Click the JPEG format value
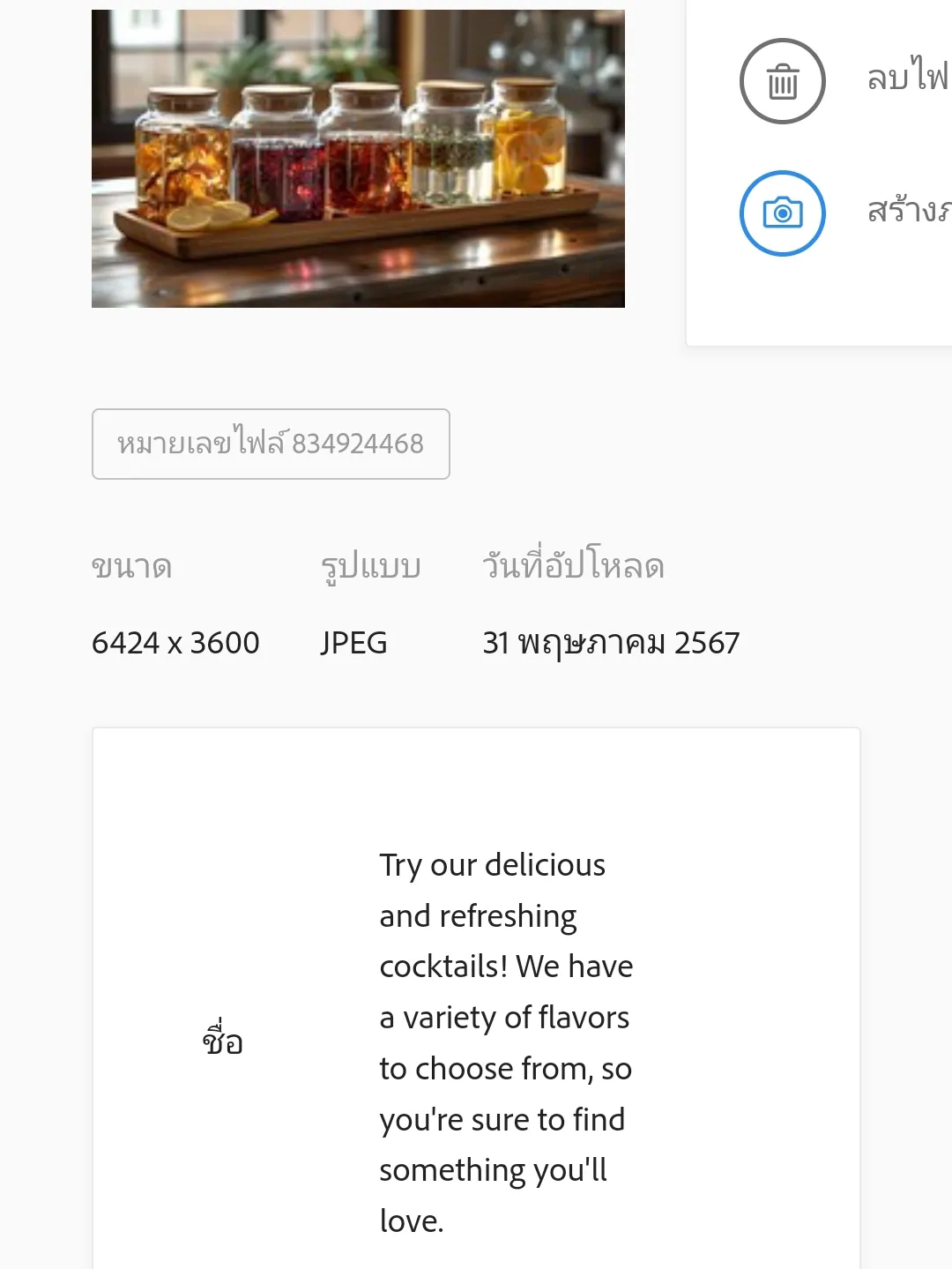 353,643
